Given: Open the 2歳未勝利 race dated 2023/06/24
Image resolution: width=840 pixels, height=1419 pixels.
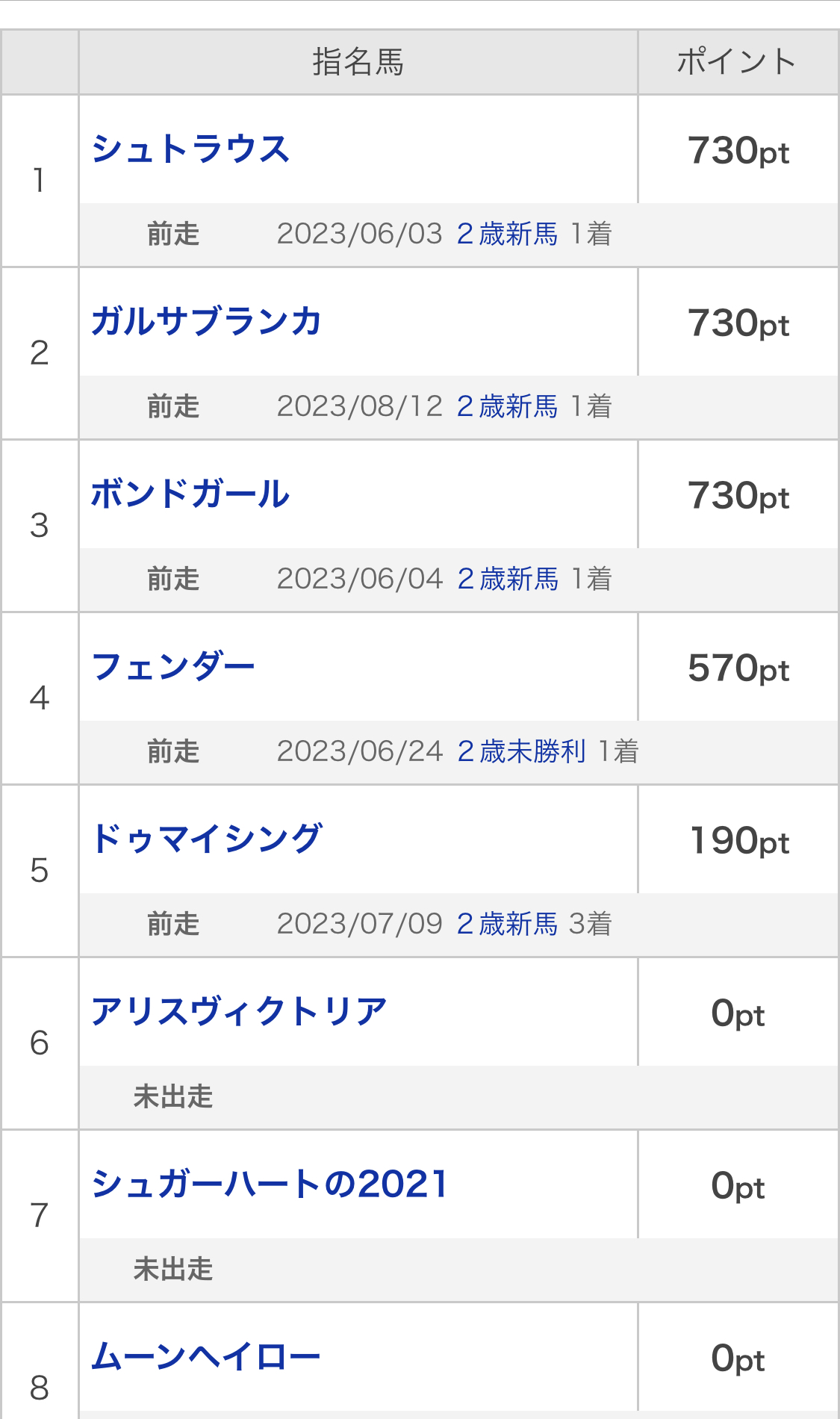Looking at the screenshot, I should pyautogui.click(x=521, y=752).
